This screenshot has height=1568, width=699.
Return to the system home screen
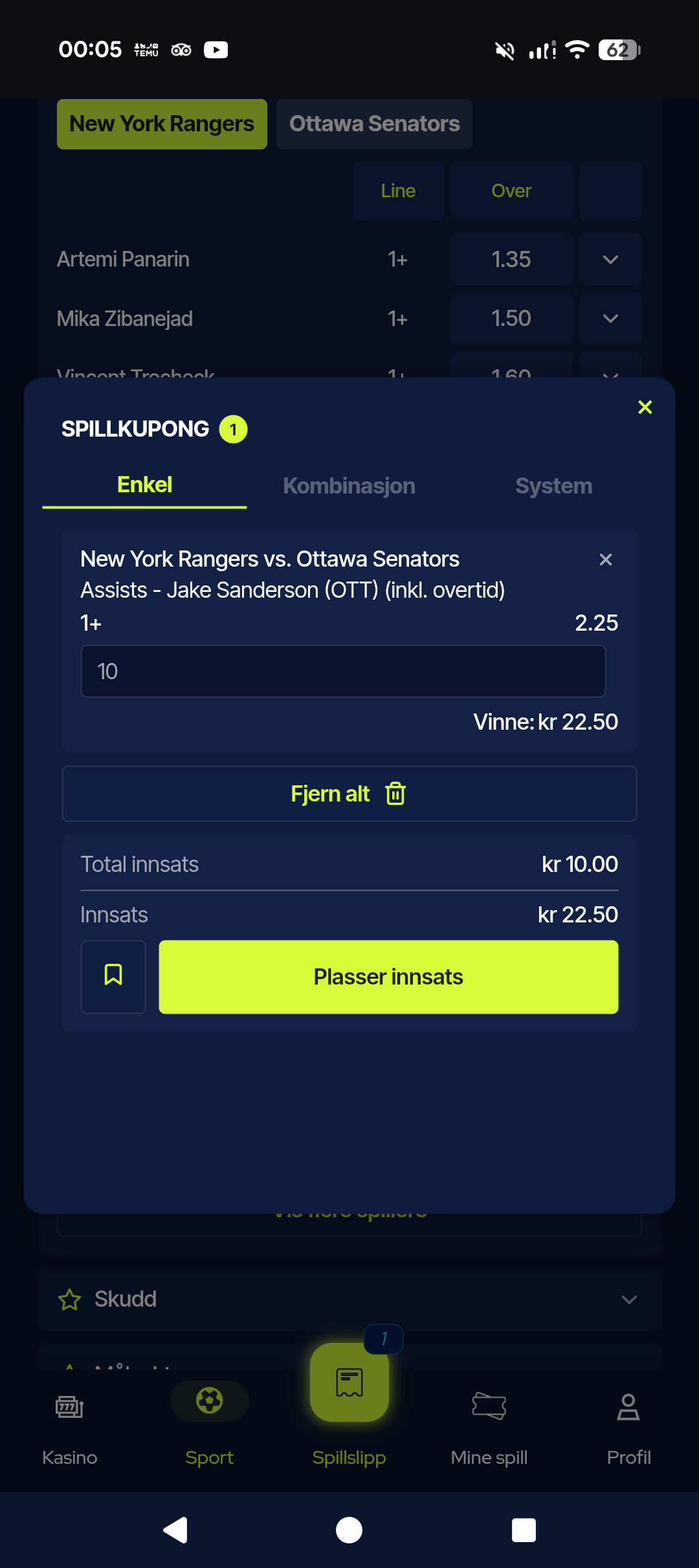(x=349, y=1530)
